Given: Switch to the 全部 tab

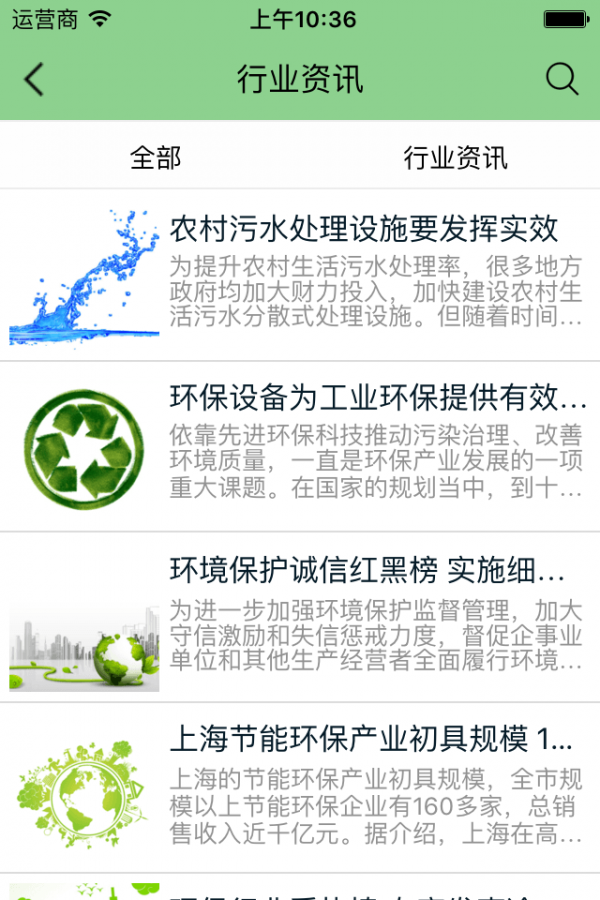Looking at the screenshot, I should 155,157.
